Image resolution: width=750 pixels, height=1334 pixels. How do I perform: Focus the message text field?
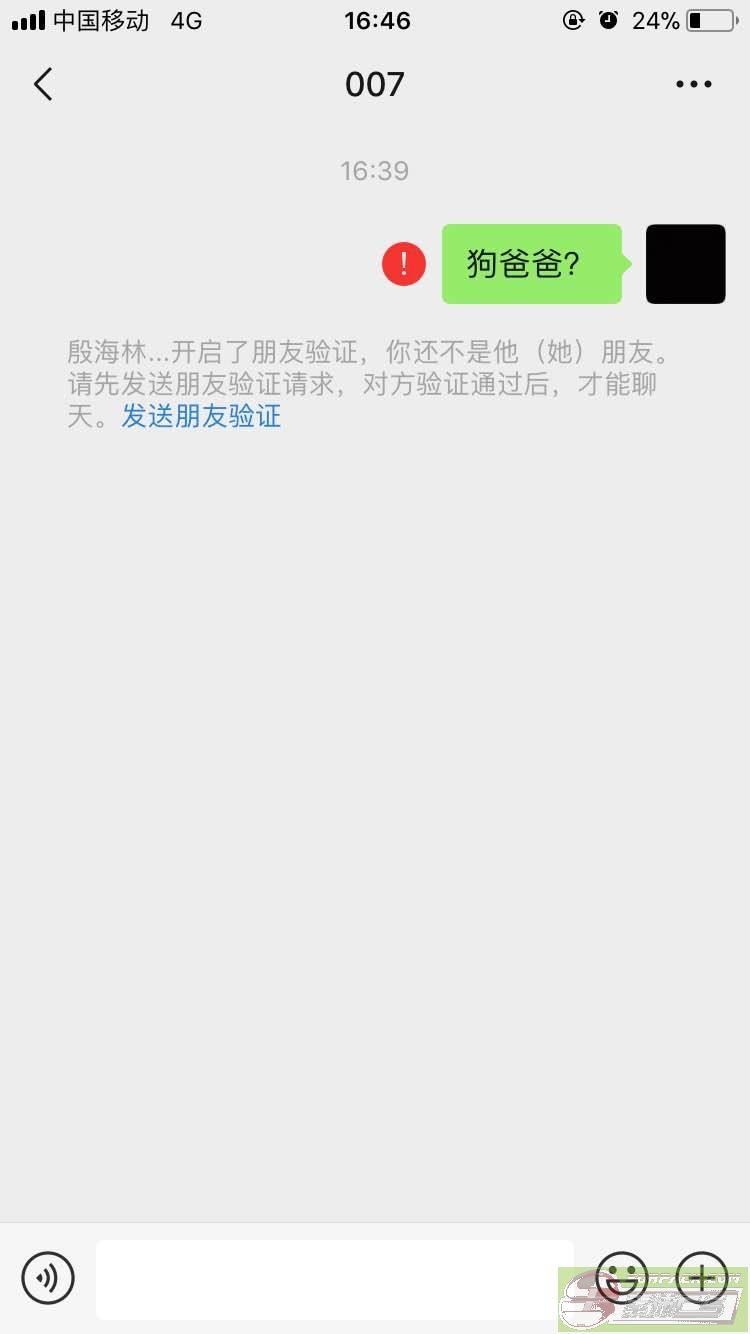click(x=335, y=1280)
